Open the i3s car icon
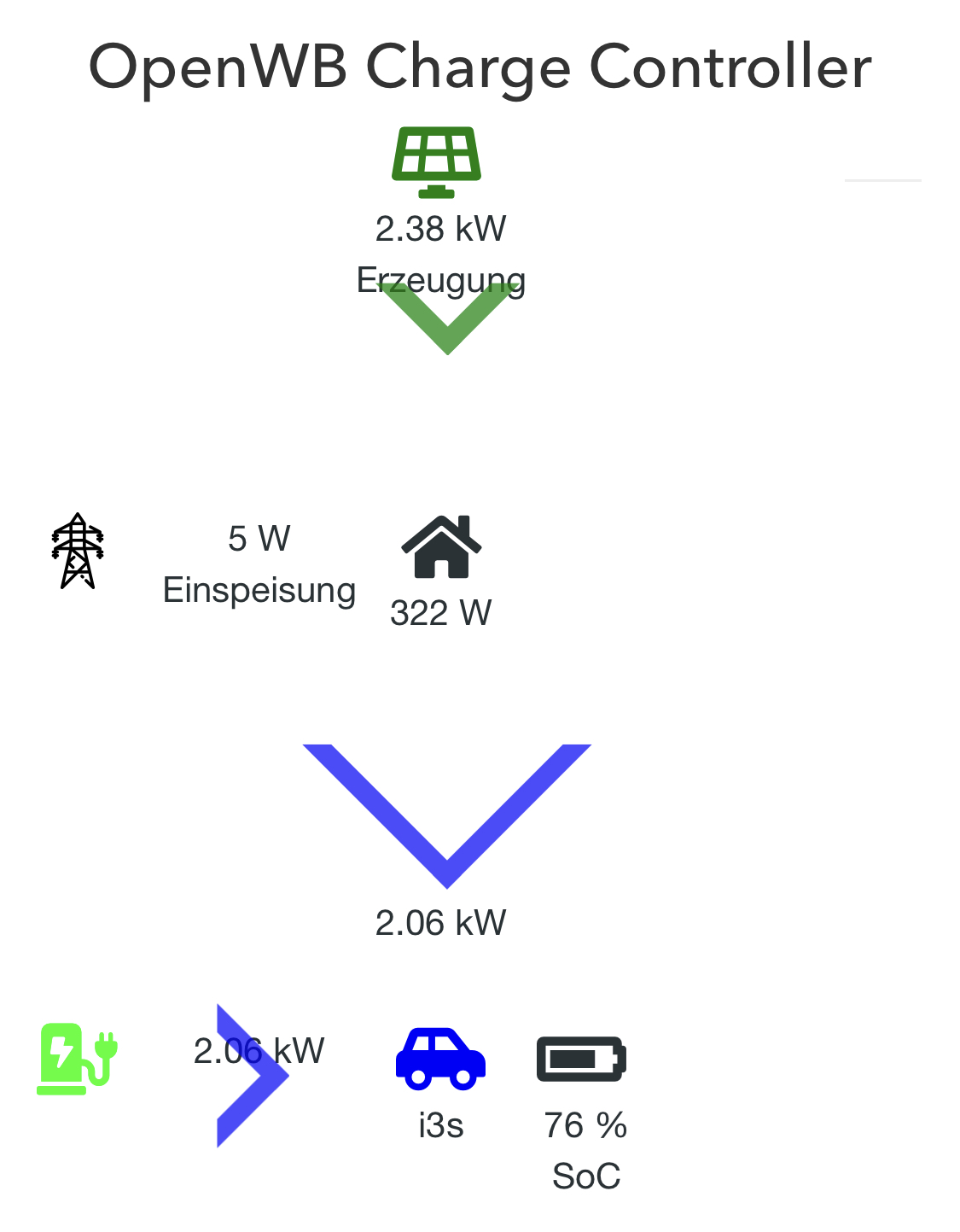Image resolution: width=960 pixels, height=1232 pixels. click(x=440, y=1059)
